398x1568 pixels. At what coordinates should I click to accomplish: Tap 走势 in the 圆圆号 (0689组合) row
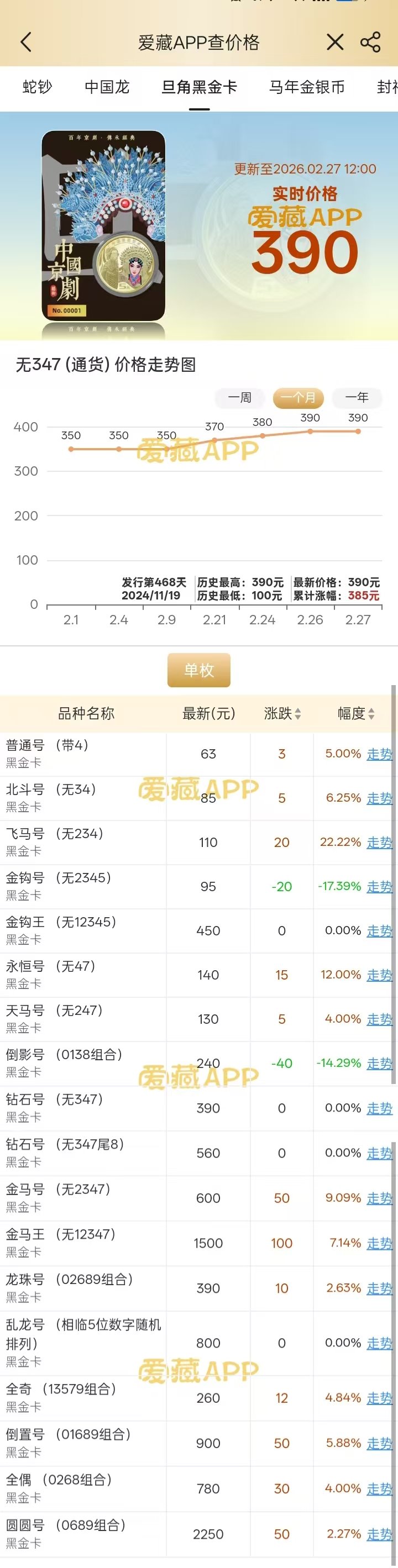379,1534
